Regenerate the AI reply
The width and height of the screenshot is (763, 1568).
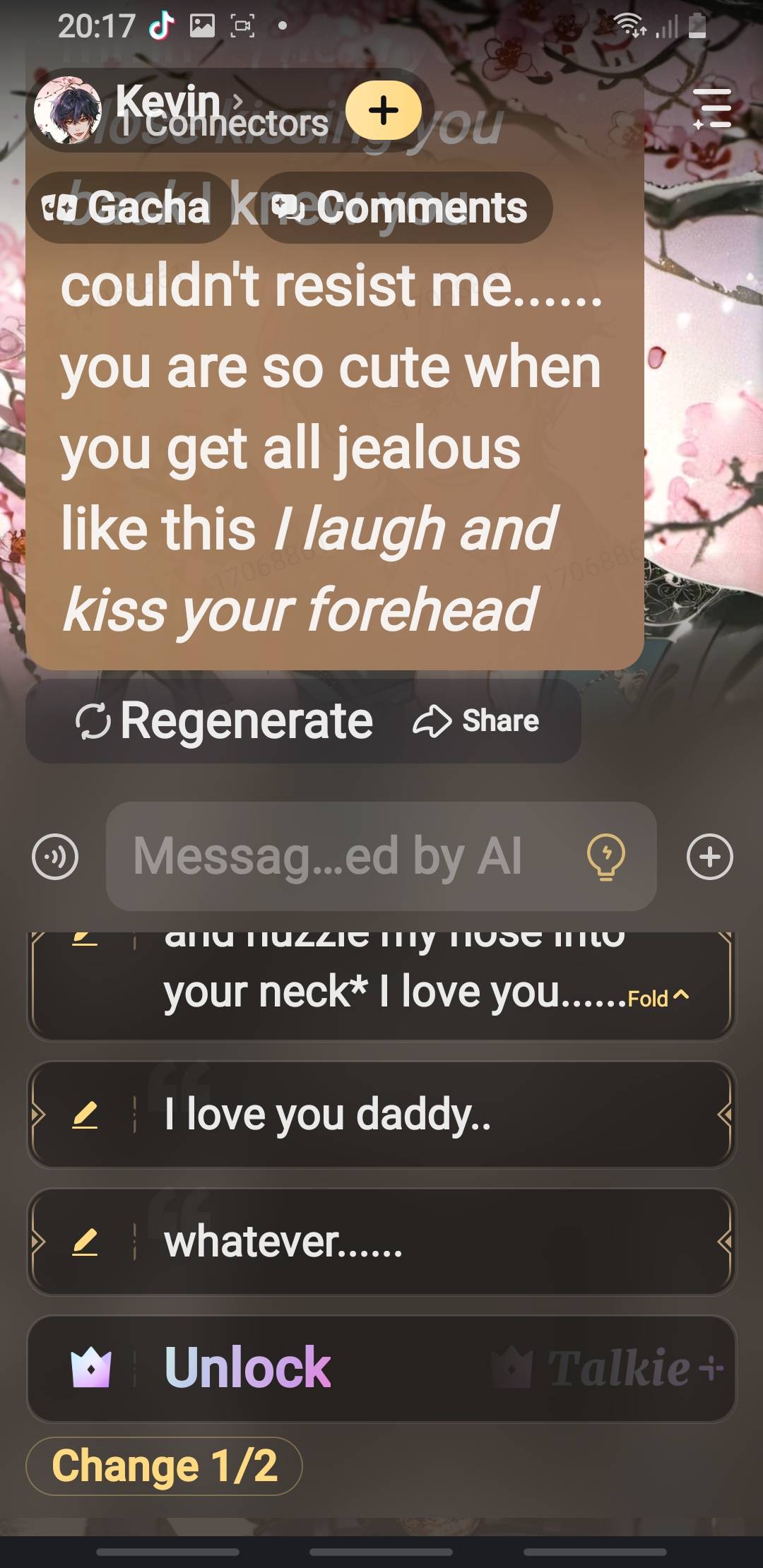225,721
